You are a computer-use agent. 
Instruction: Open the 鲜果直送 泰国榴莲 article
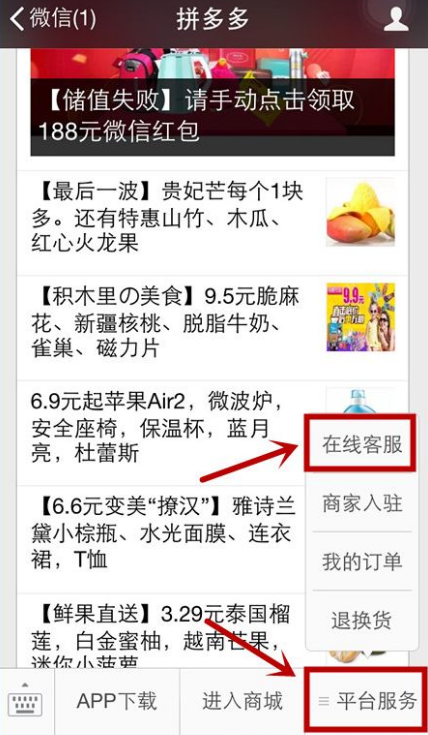(162, 630)
